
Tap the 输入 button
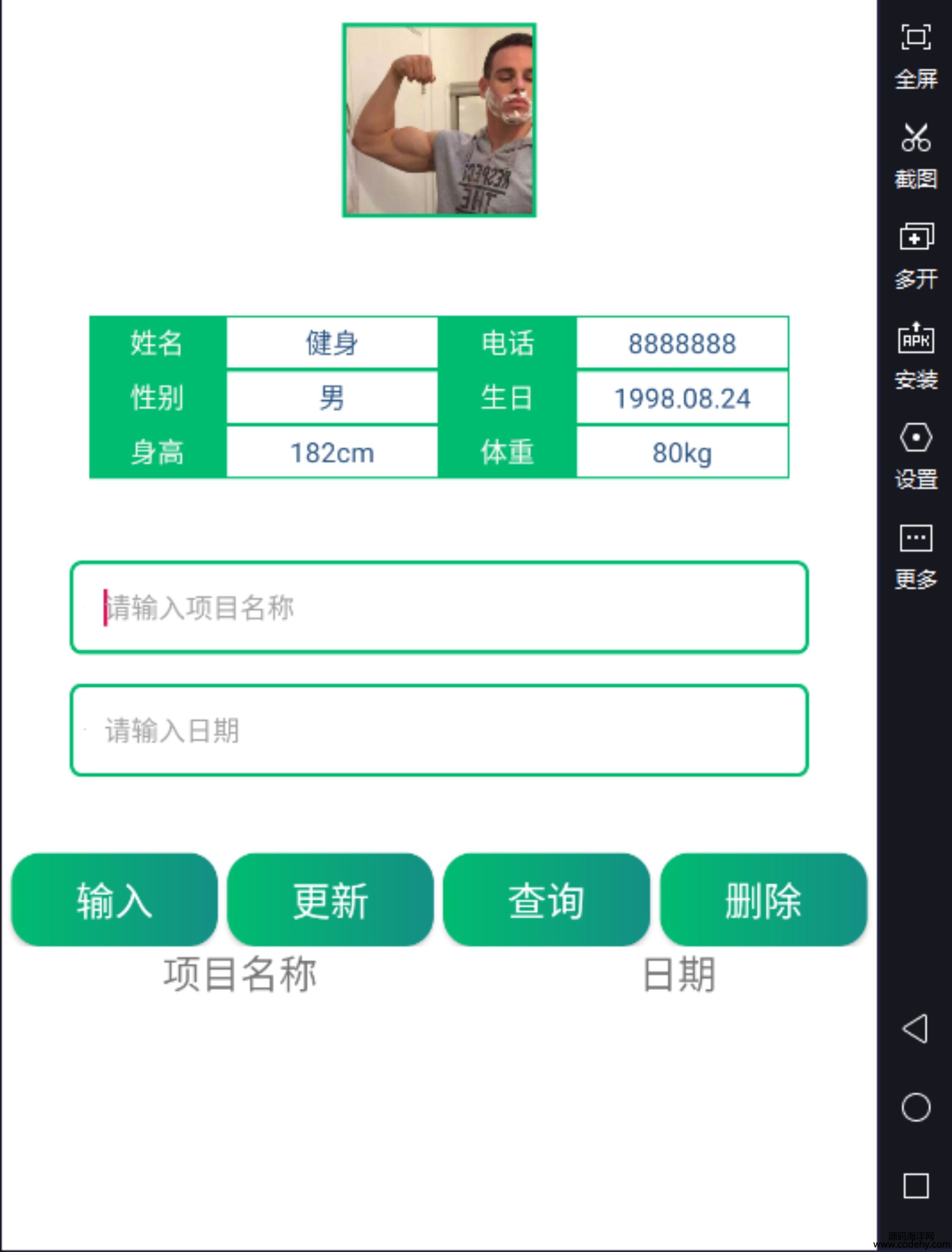click(114, 901)
